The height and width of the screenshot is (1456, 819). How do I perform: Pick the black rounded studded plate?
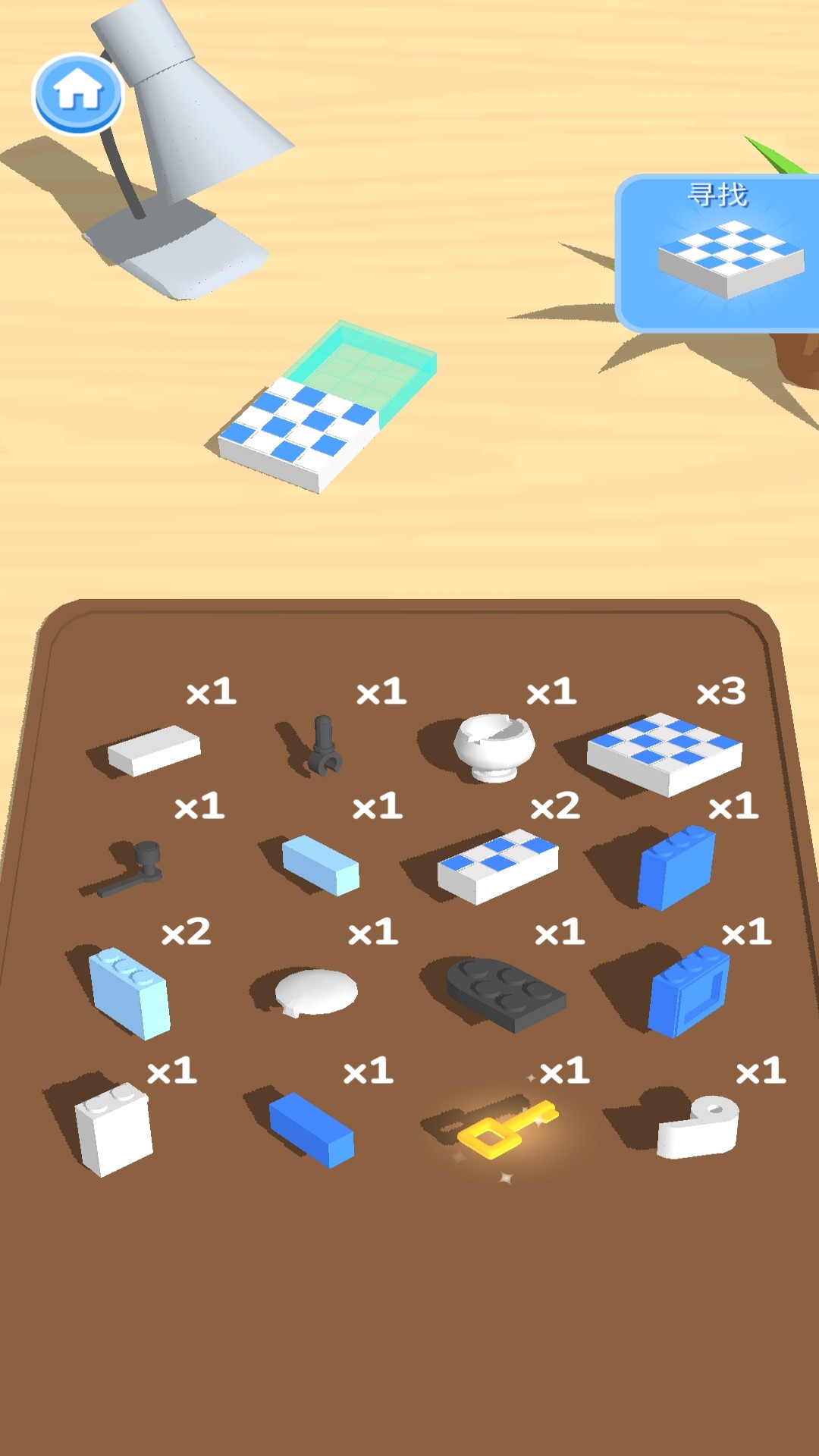(505, 994)
